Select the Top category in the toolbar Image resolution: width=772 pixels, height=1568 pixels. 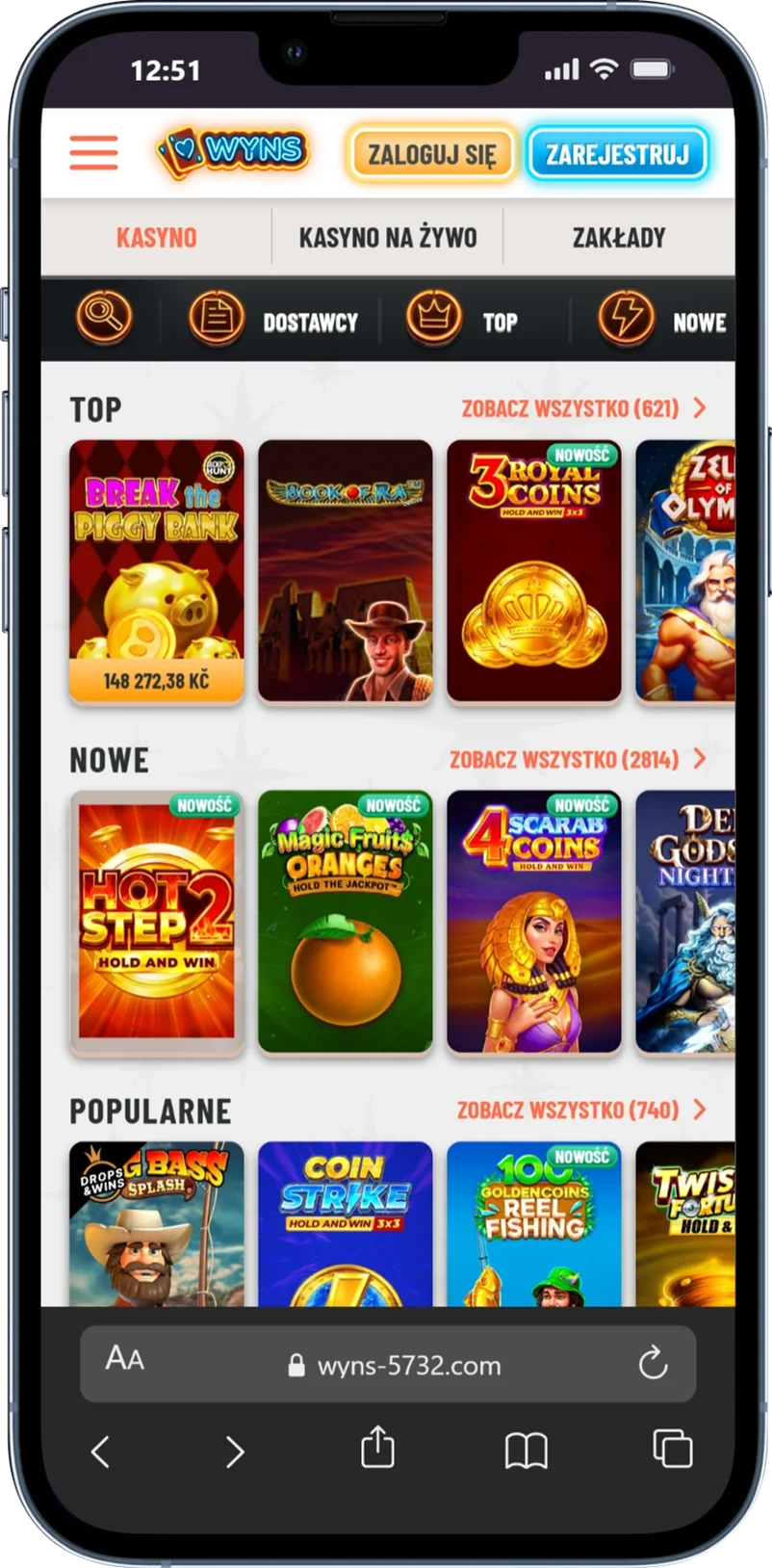(x=463, y=320)
